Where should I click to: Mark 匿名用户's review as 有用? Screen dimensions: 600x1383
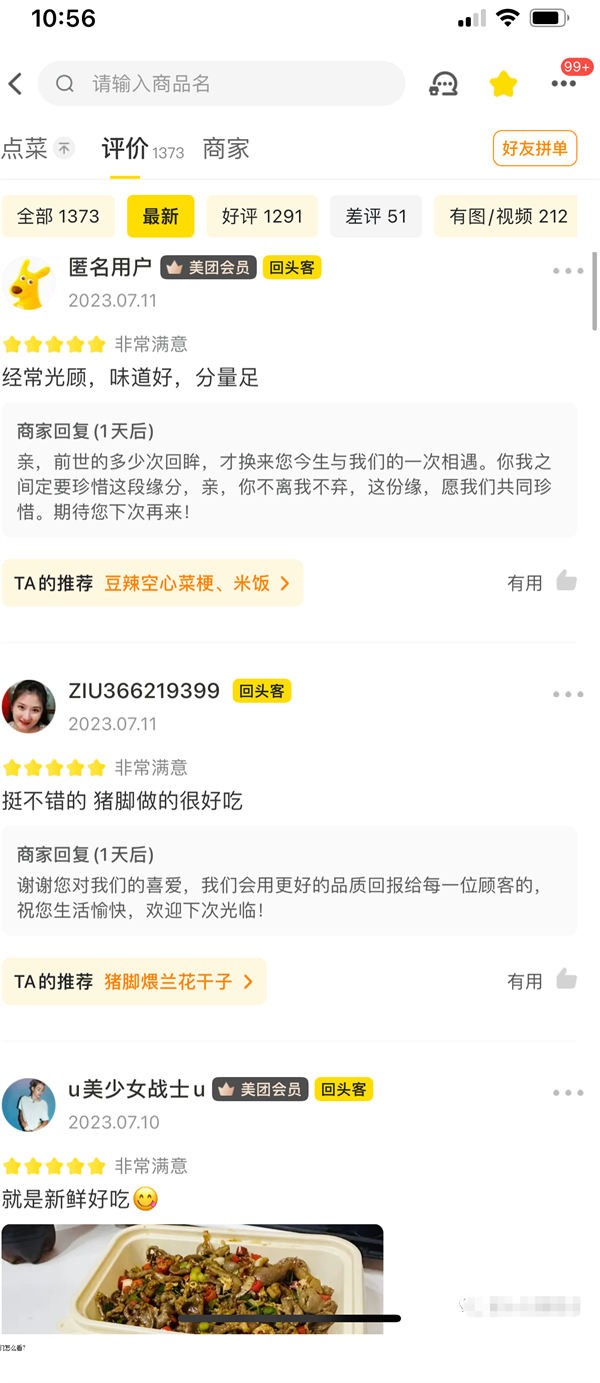tap(542, 582)
